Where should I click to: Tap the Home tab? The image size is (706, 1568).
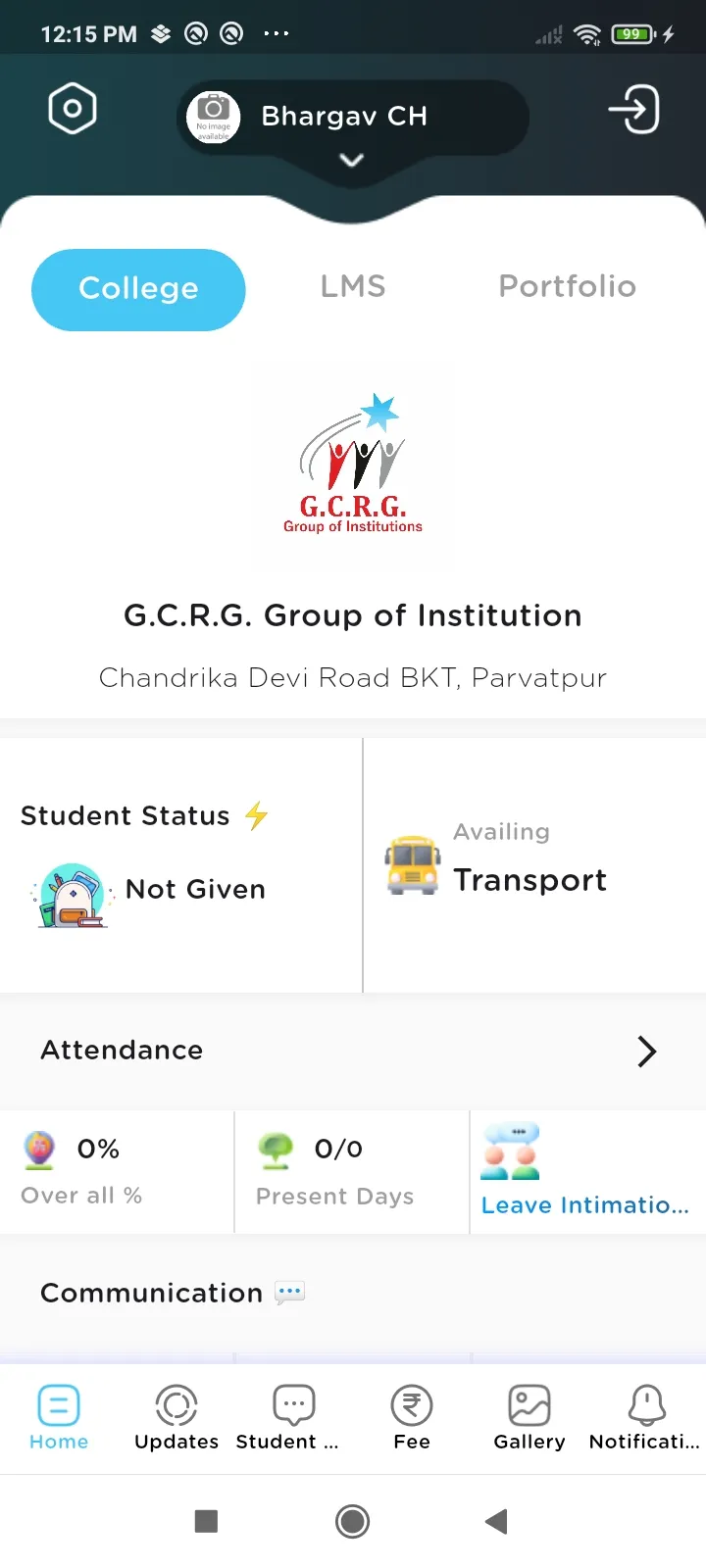tap(59, 1417)
